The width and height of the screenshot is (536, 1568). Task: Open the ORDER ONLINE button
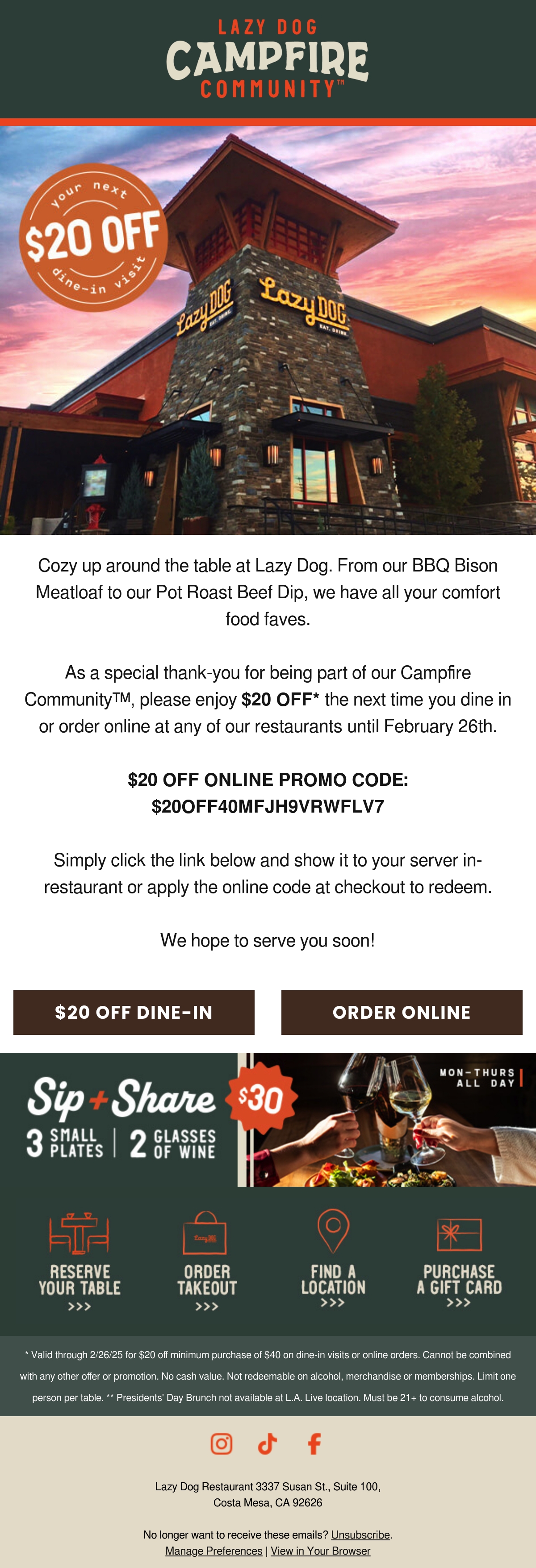click(402, 1012)
